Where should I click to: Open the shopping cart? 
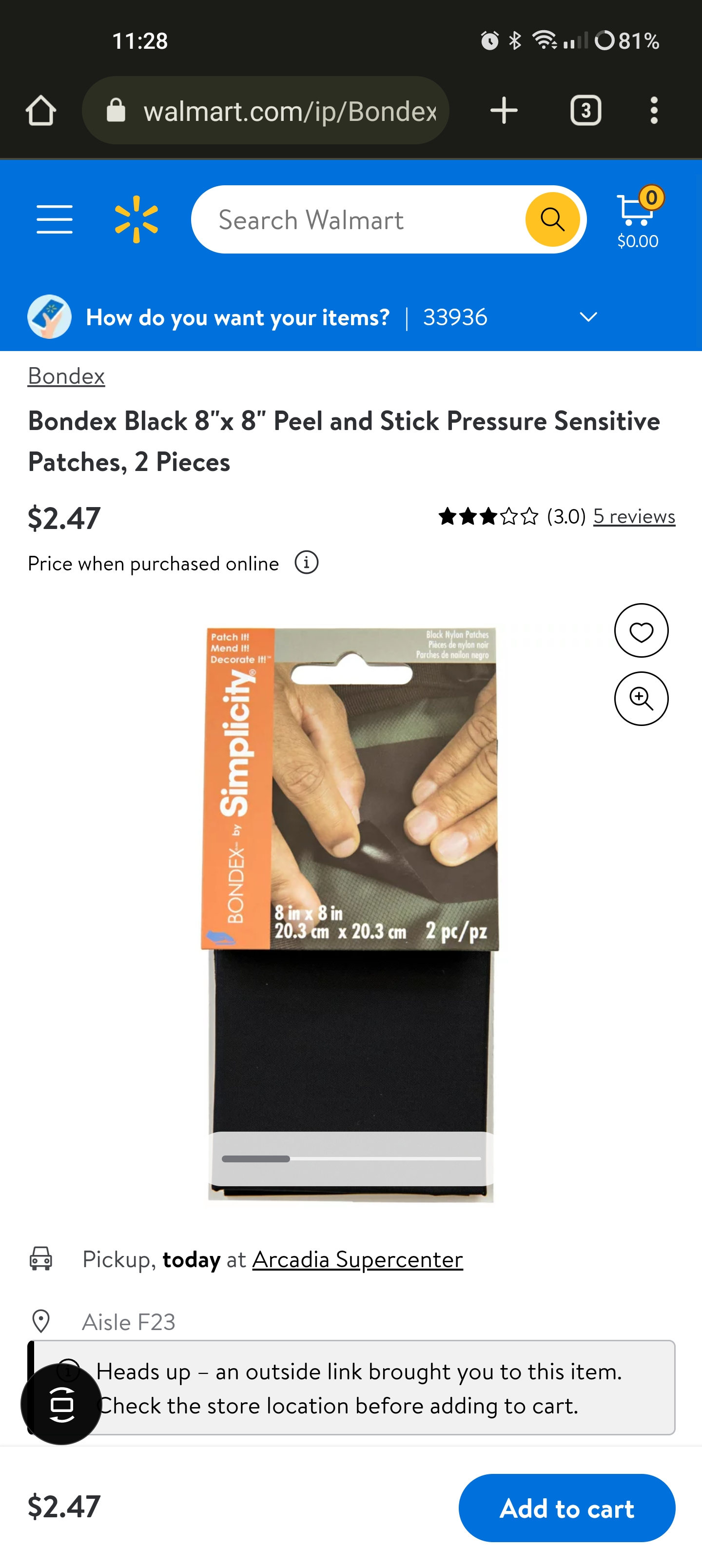click(638, 219)
